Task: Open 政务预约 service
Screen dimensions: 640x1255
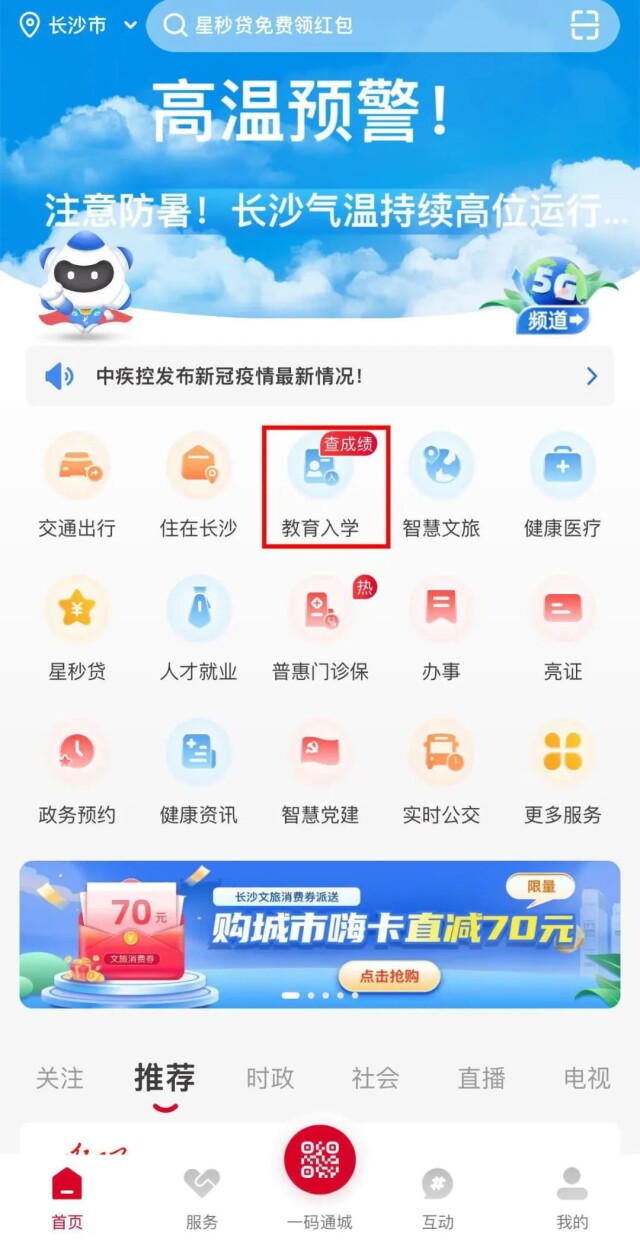Action: point(77,771)
